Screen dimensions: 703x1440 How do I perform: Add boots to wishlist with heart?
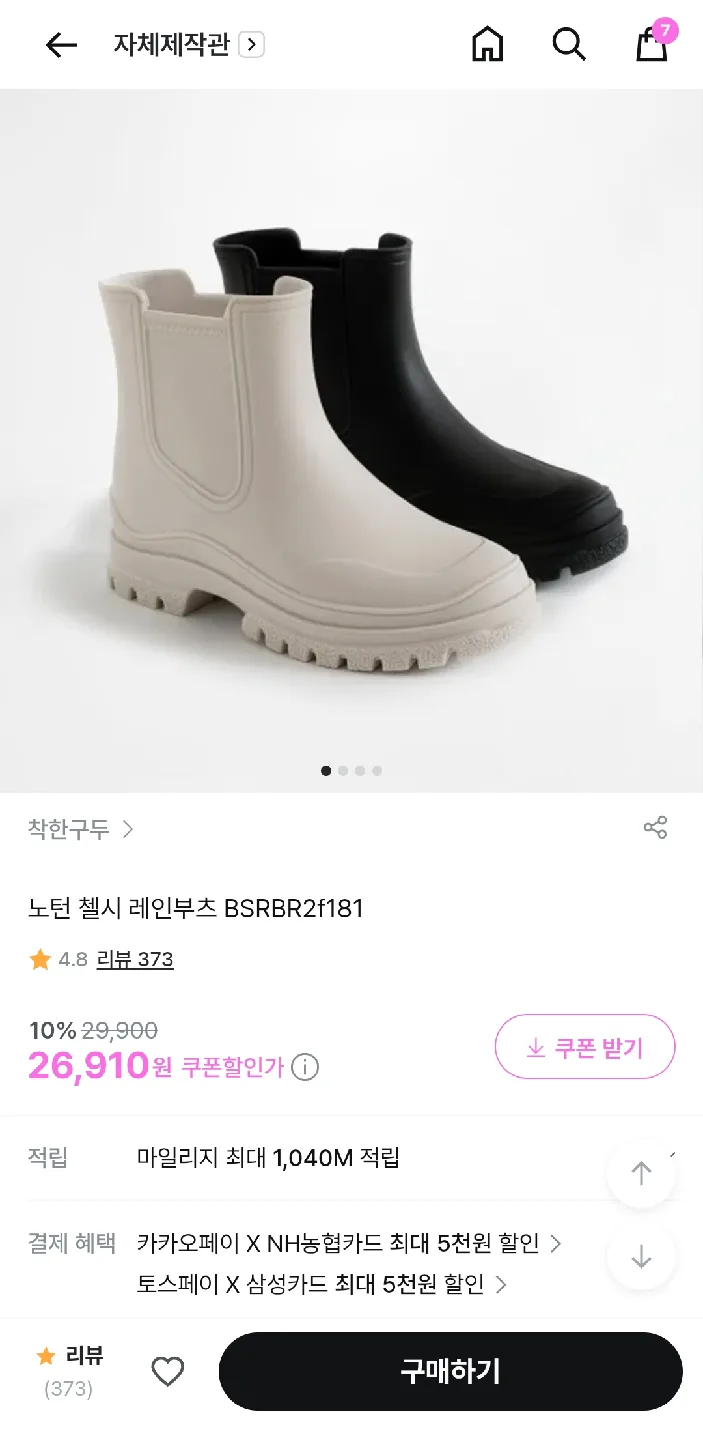pyautogui.click(x=167, y=1372)
